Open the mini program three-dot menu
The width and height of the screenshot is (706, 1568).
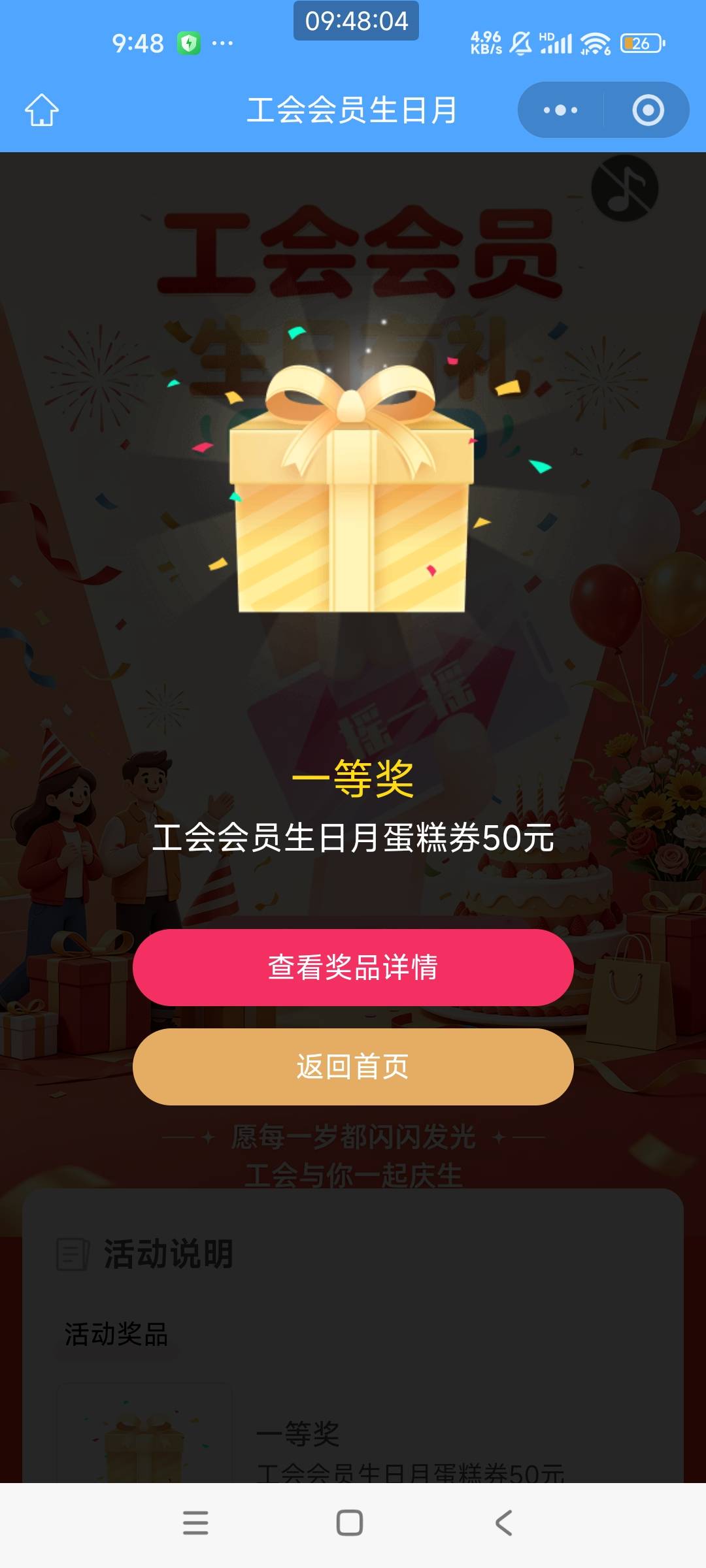[x=560, y=110]
